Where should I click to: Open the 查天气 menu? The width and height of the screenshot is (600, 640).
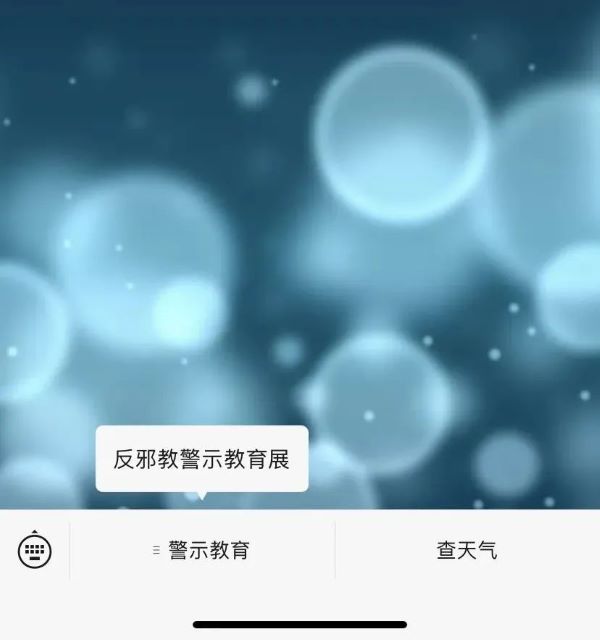pyautogui.click(x=466, y=550)
